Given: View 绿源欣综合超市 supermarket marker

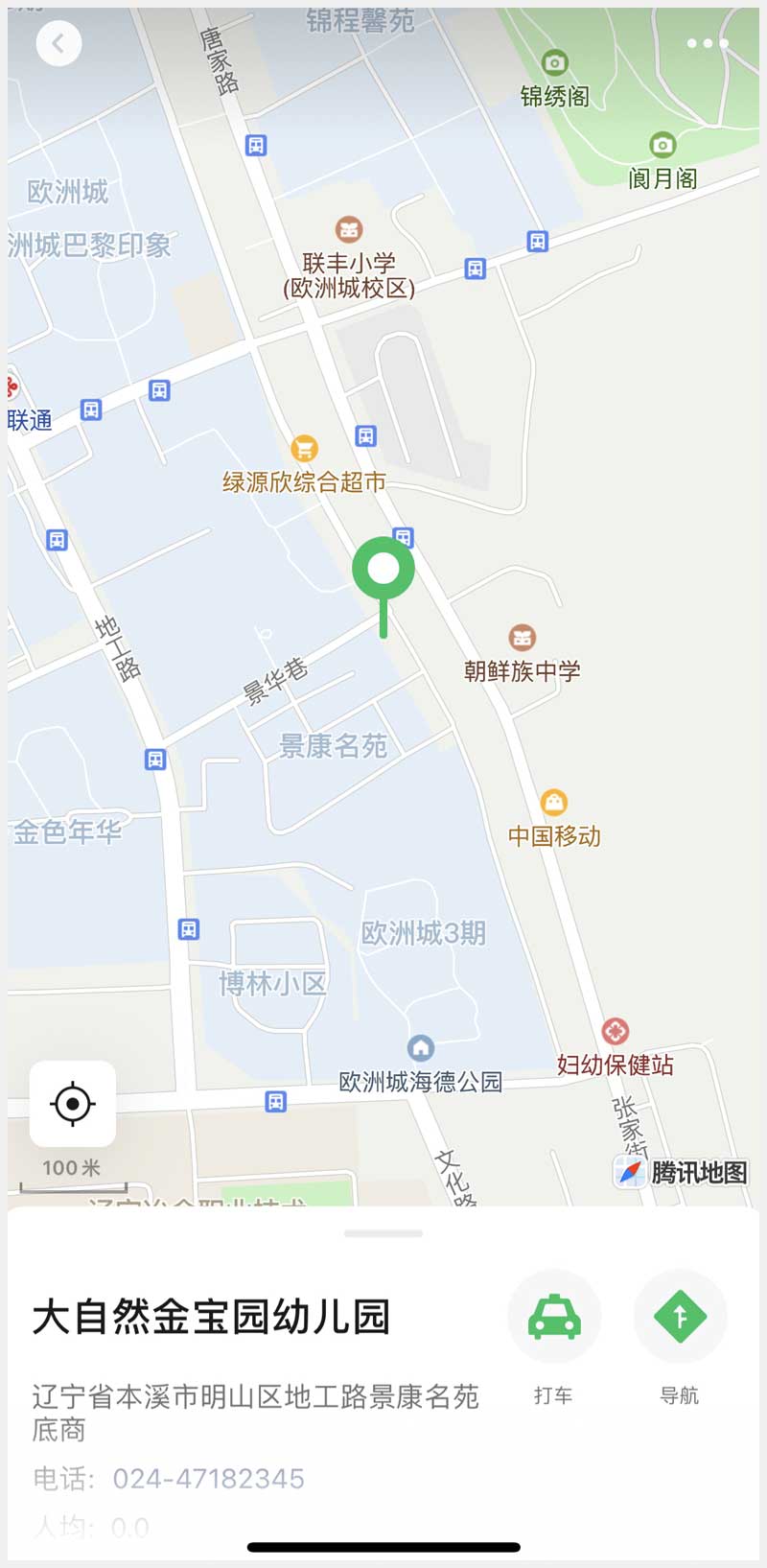Looking at the screenshot, I should click(304, 448).
